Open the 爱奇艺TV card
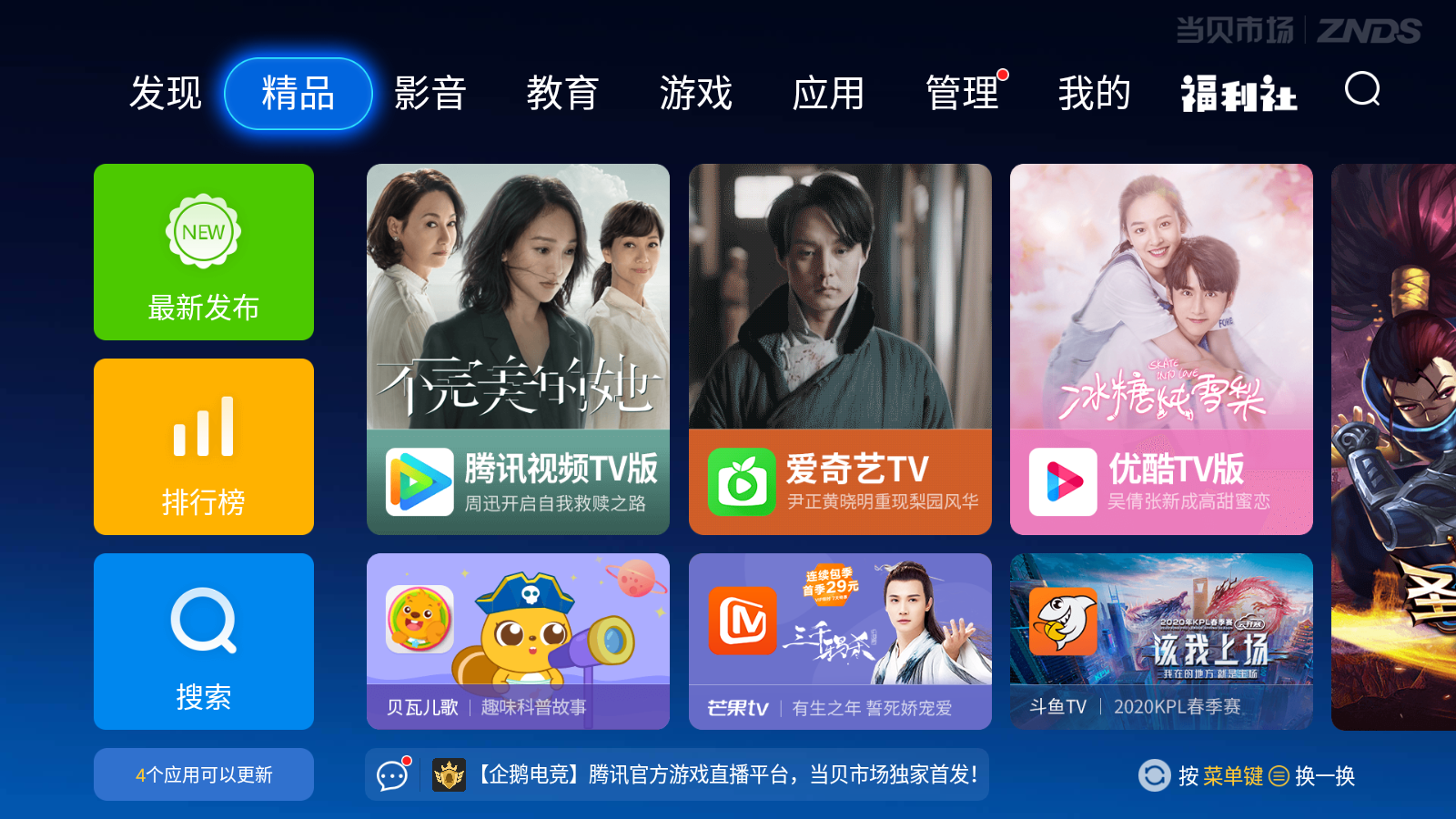 point(840,349)
